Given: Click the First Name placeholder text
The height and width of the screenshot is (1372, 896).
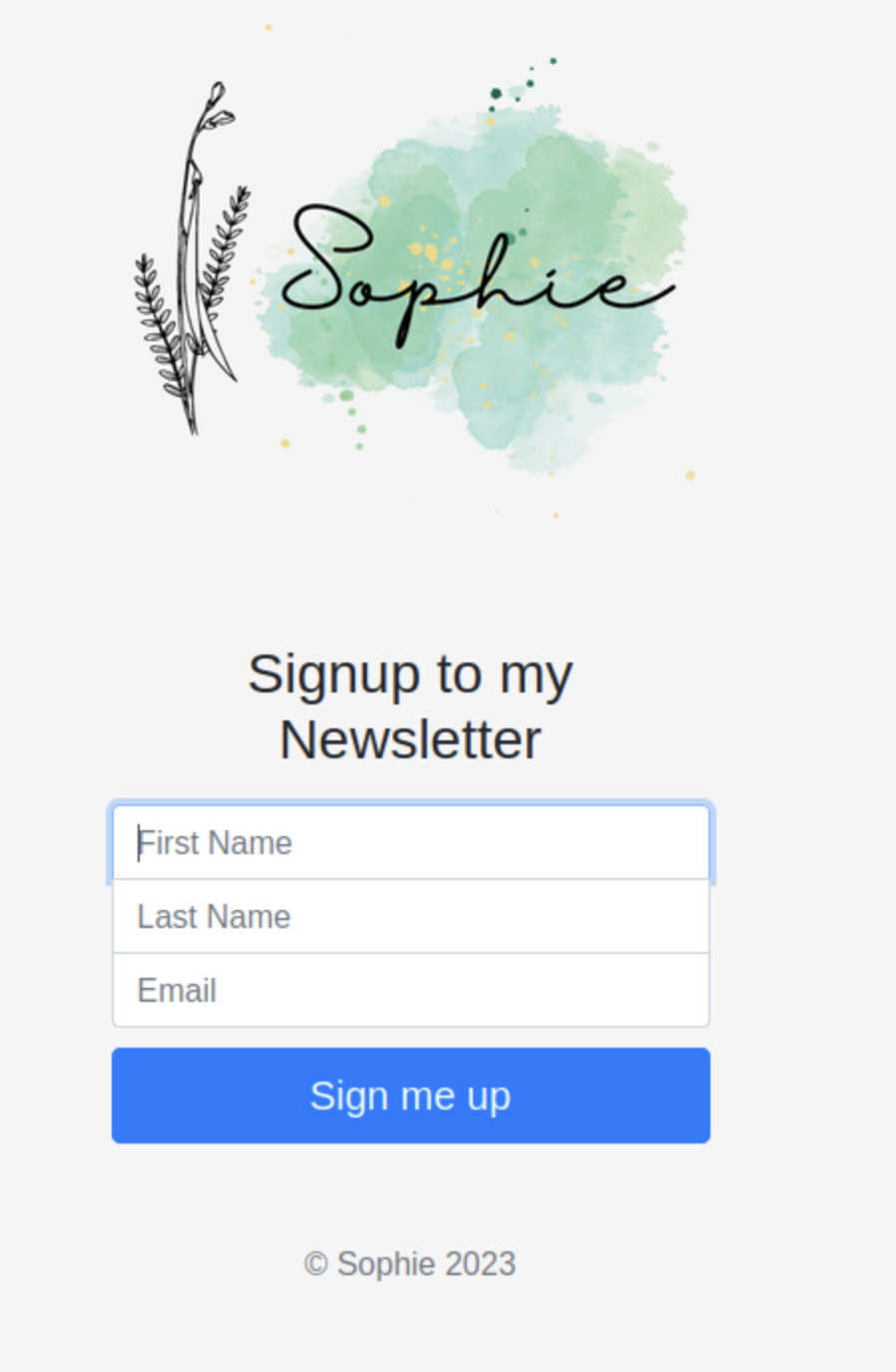Looking at the screenshot, I should pyautogui.click(x=215, y=842).
